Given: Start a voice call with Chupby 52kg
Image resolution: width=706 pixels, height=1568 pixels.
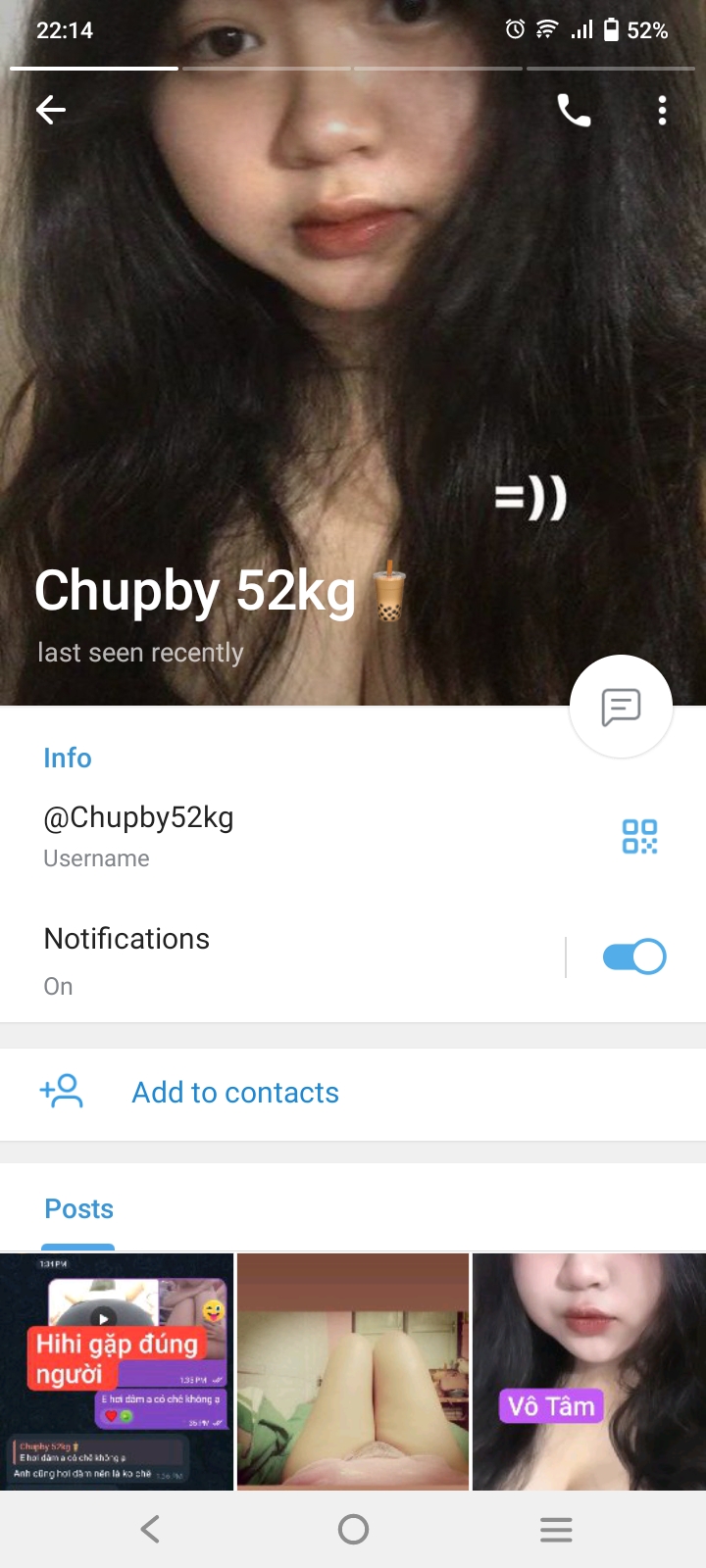Looking at the screenshot, I should (574, 111).
